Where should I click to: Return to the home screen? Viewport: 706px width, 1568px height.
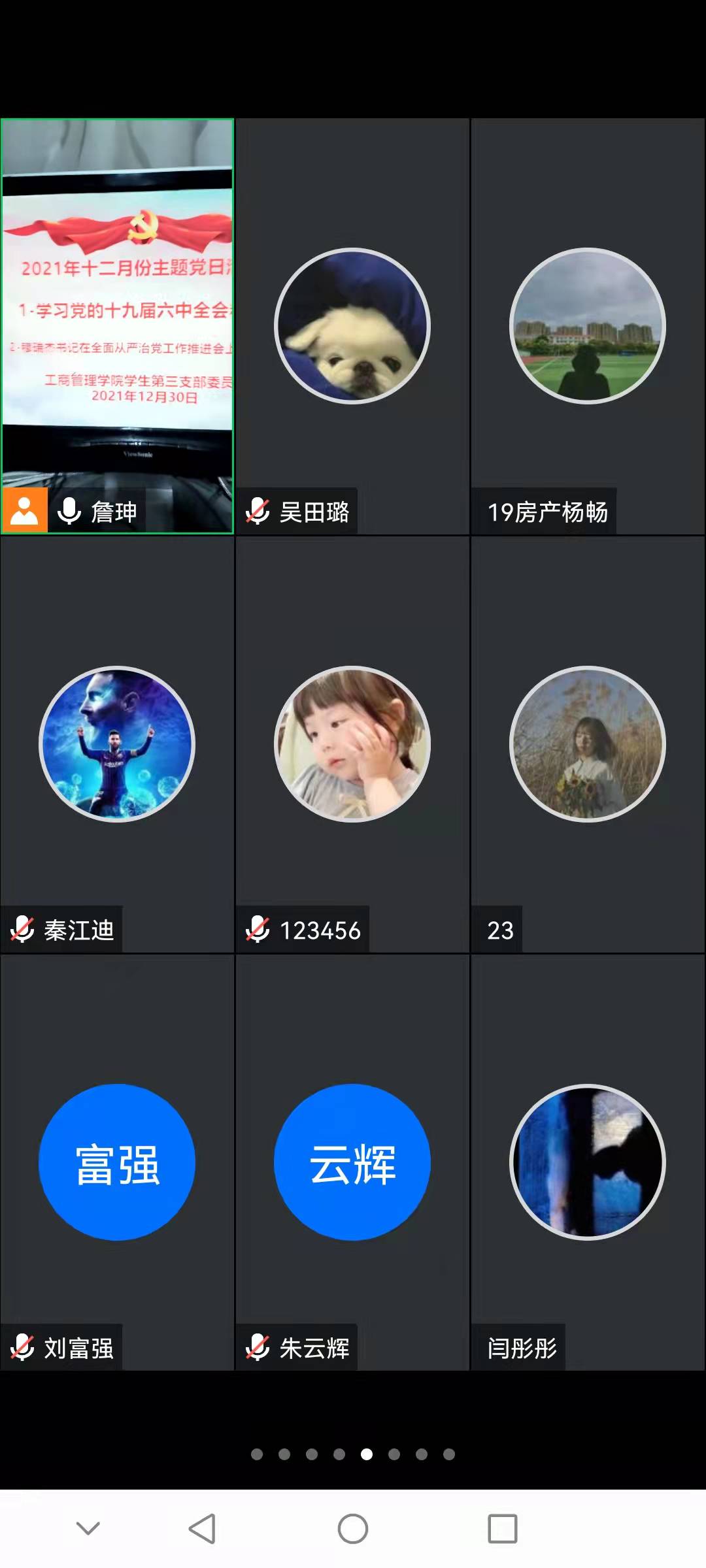353,1529
